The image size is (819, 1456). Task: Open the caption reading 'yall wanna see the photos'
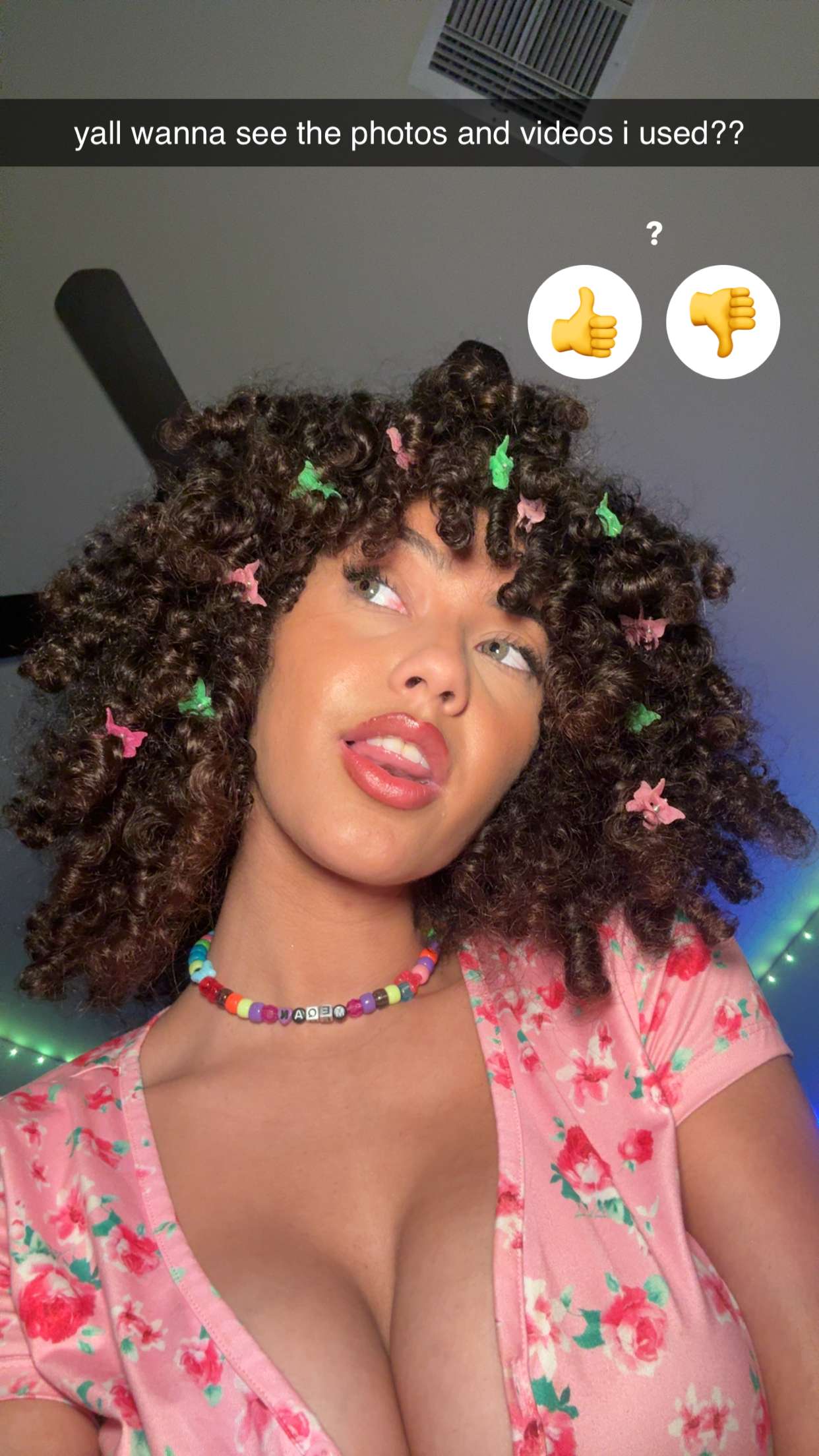click(x=409, y=132)
